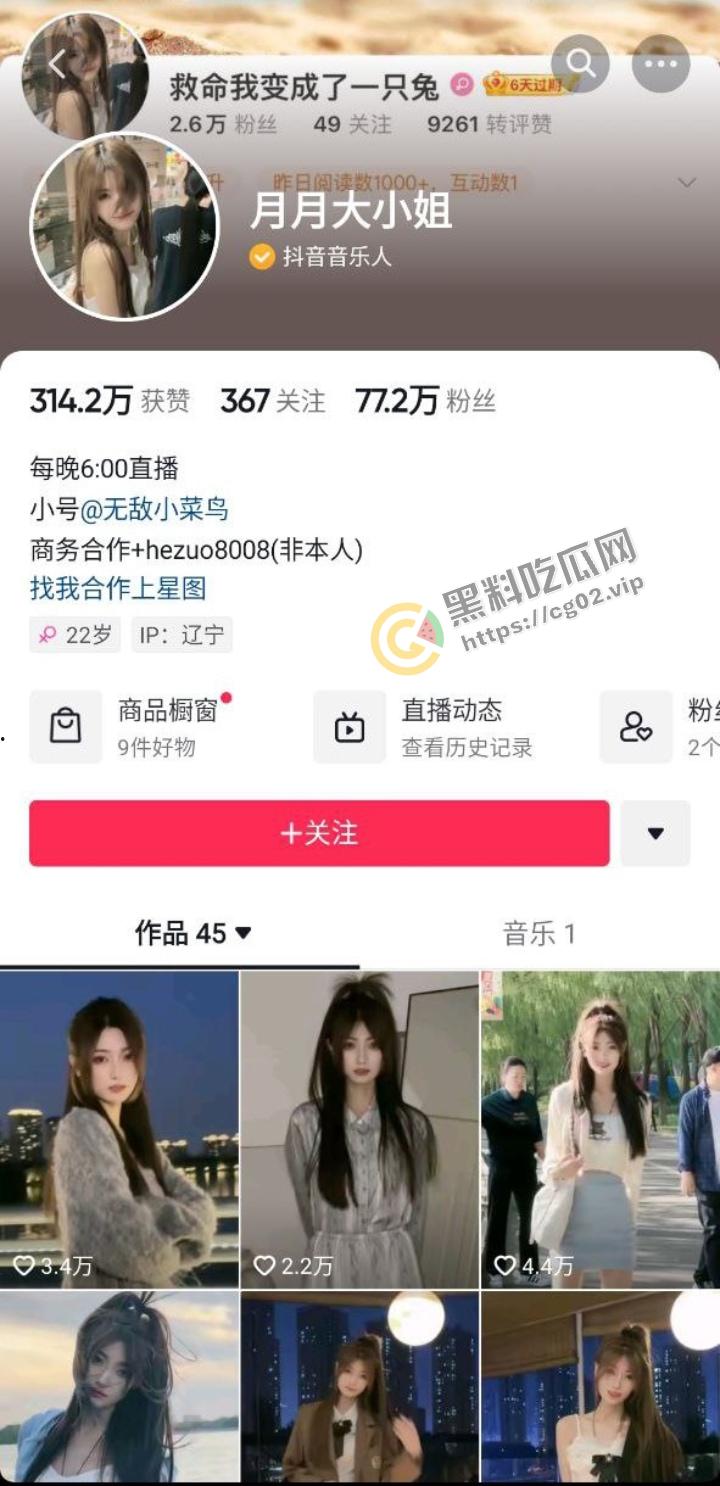Open the linked account @无敌小菜鸟
Image resolution: width=720 pixels, height=1486 pixels.
[154, 509]
